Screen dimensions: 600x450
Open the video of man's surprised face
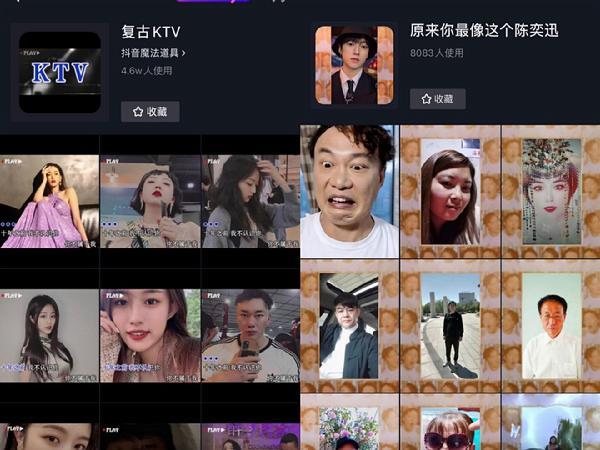[x=349, y=190]
